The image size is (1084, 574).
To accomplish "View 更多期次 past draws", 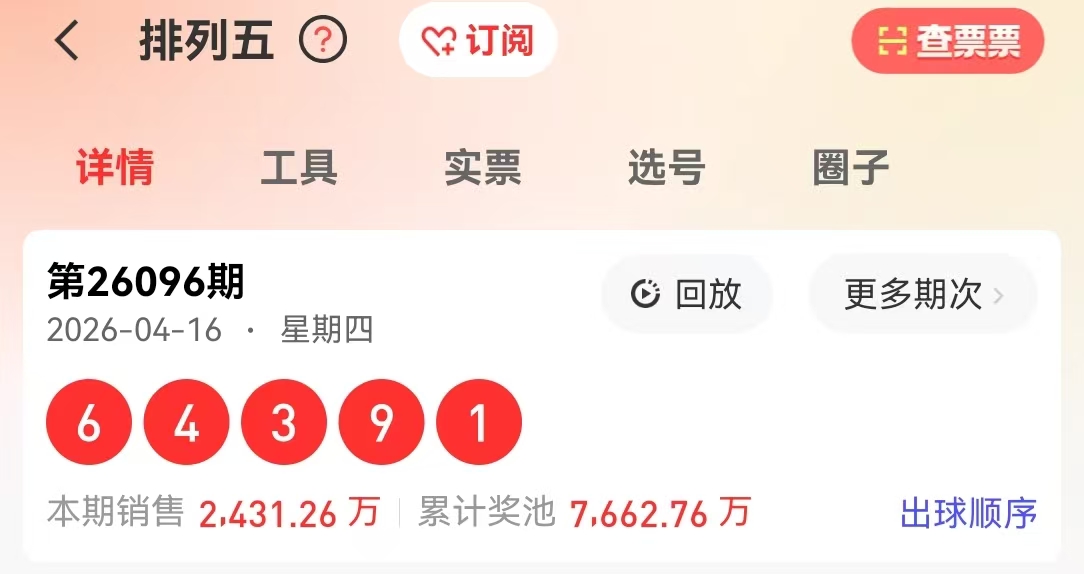I will click(x=922, y=294).
